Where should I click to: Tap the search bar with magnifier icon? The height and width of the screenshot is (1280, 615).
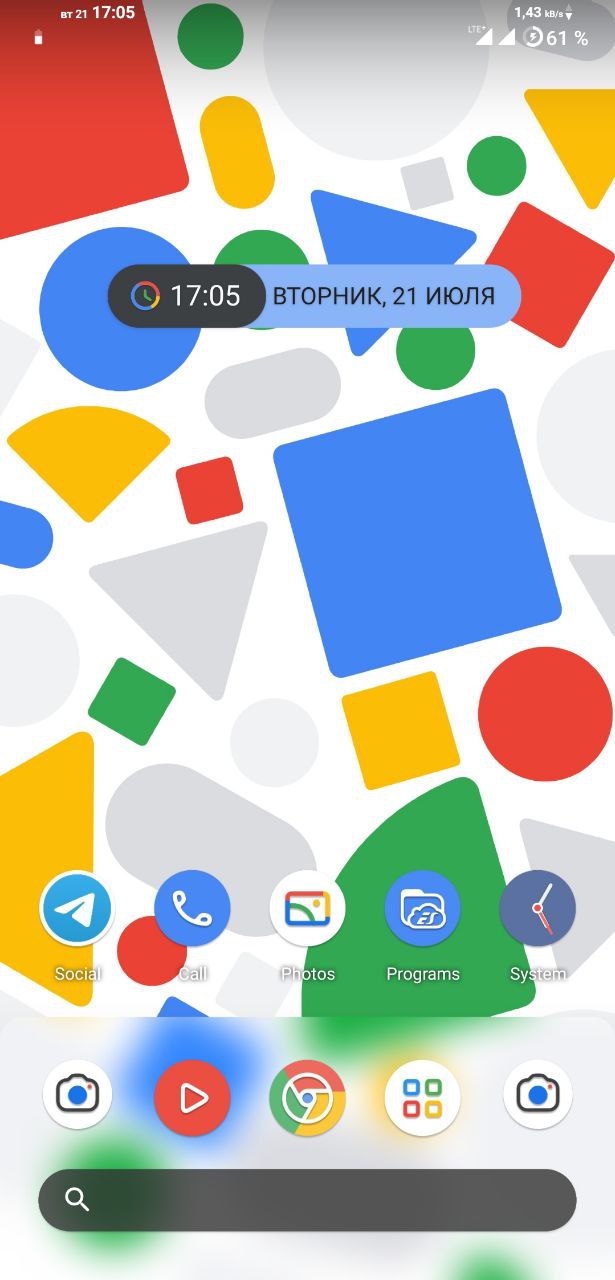click(x=307, y=1200)
